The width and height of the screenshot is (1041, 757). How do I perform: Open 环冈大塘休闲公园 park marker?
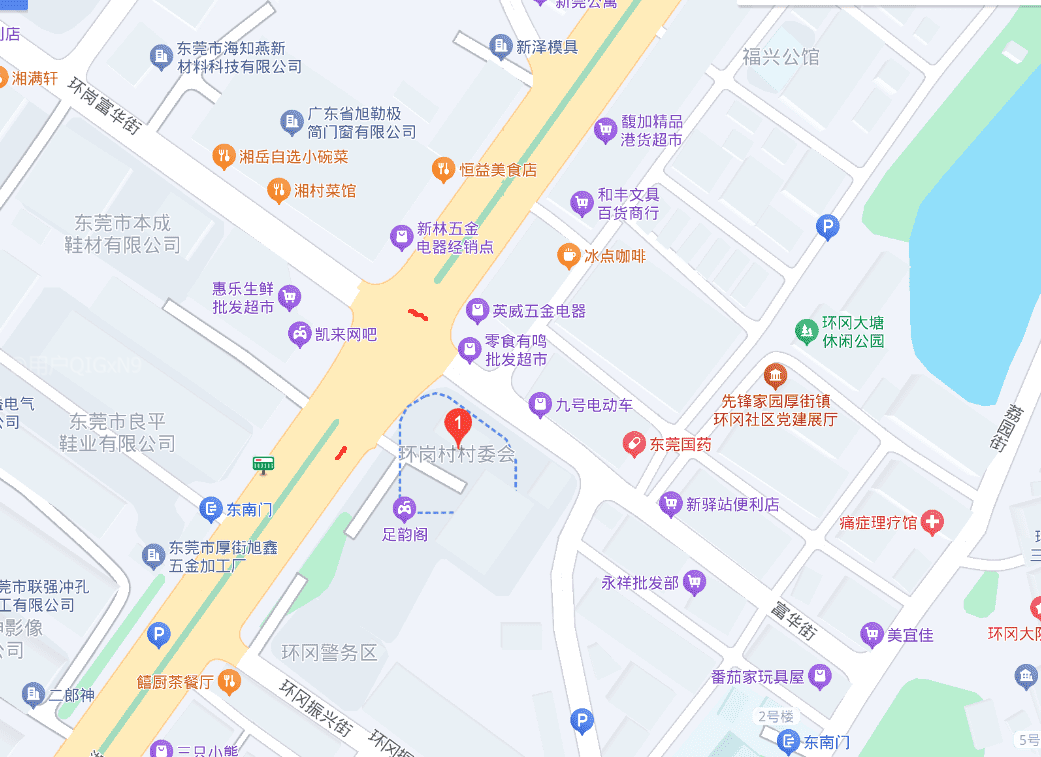[x=805, y=330]
